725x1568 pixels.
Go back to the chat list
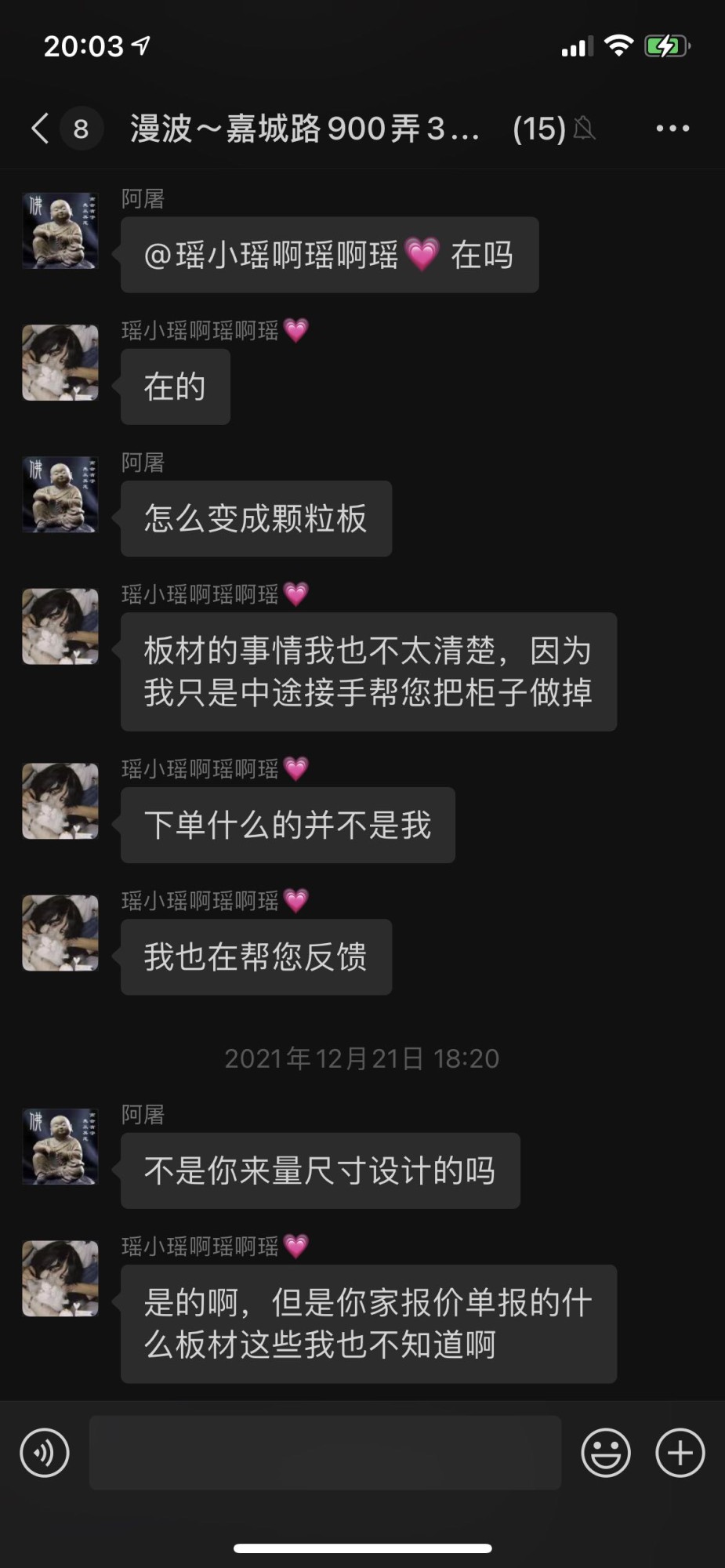[41, 128]
